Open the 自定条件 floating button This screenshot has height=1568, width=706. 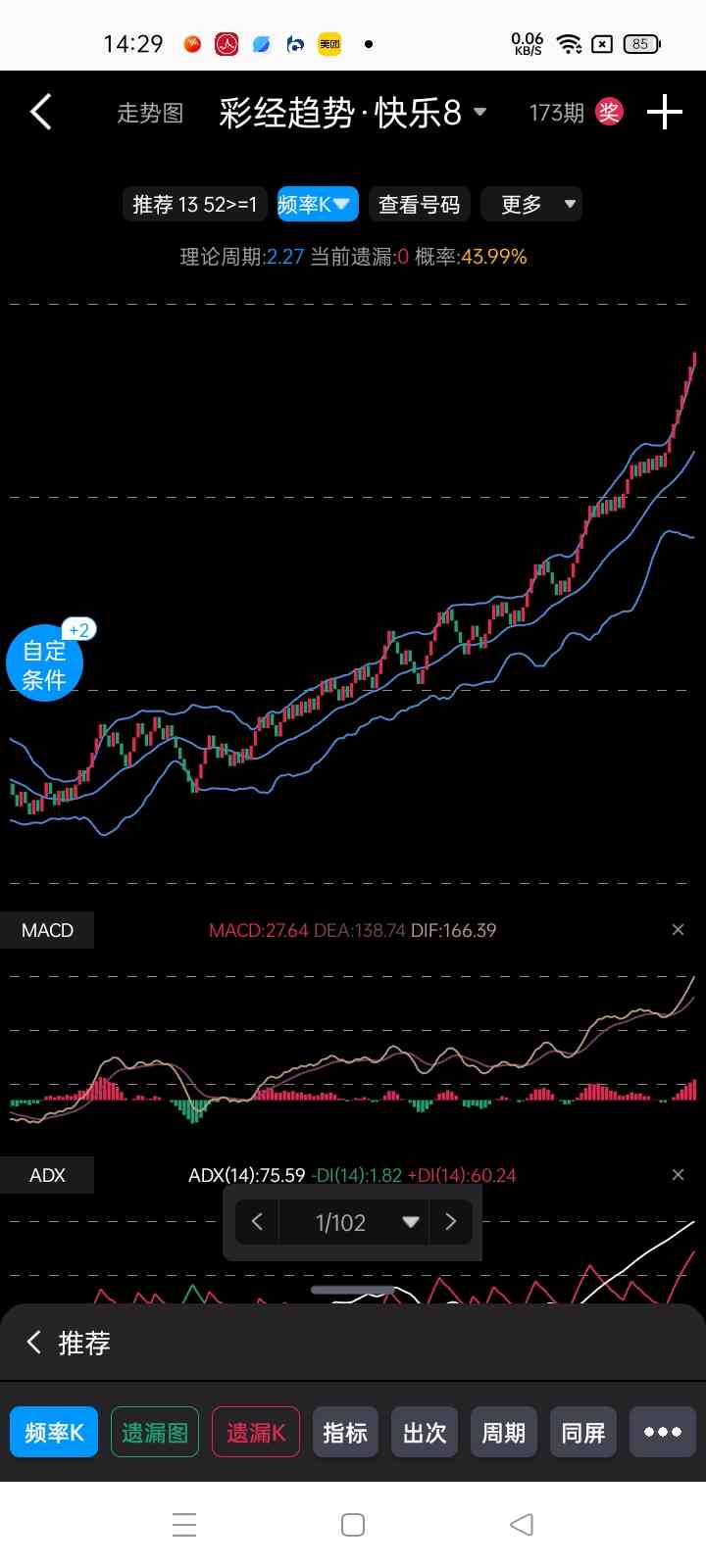[x=44, y=664]
